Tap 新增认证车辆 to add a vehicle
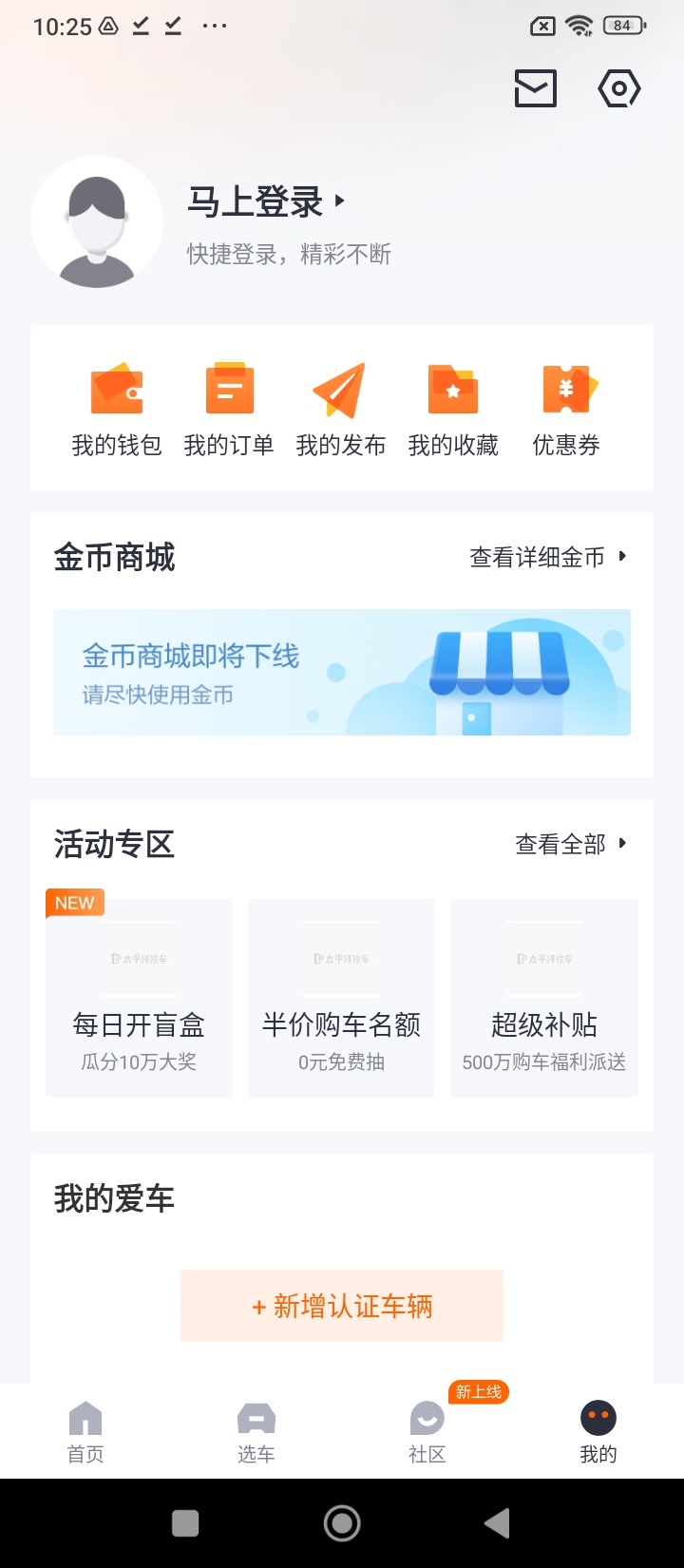 click(x=342, y=1307)
